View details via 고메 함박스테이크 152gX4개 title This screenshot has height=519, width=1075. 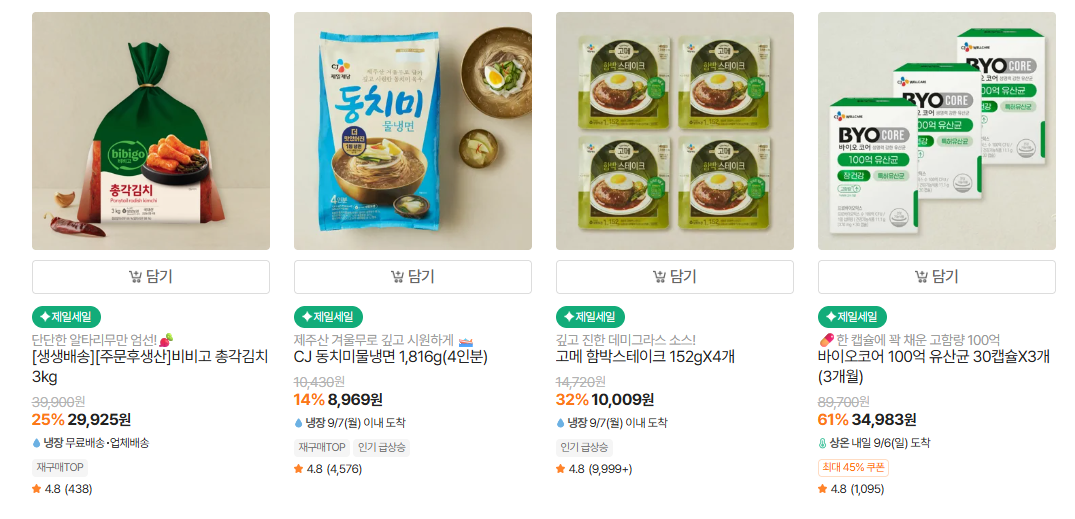pos(645,357)
